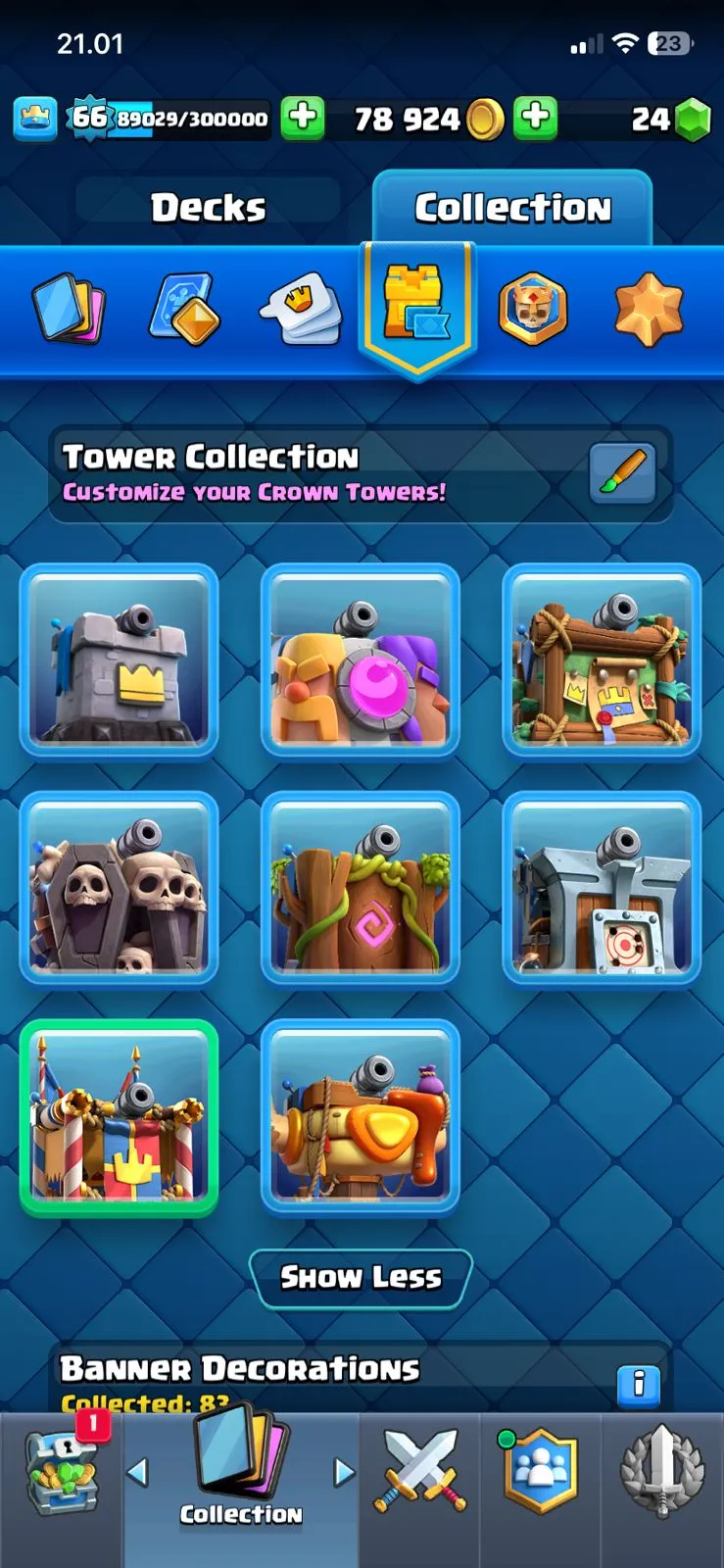Open the cards collection icon
The image size is (724, 1568).
[x=69, y=310]
